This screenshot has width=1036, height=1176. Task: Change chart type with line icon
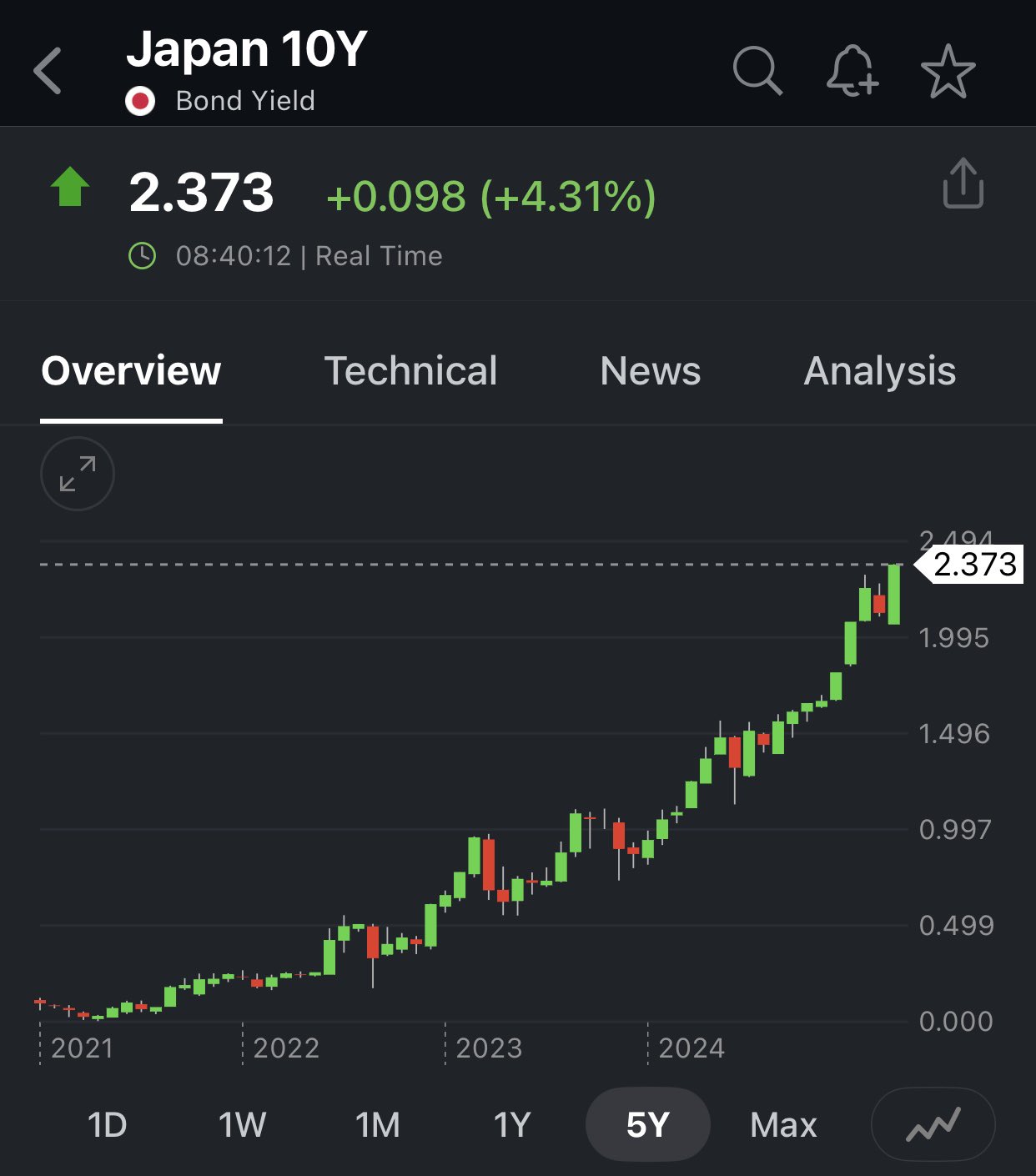(x=933, y=1124)
